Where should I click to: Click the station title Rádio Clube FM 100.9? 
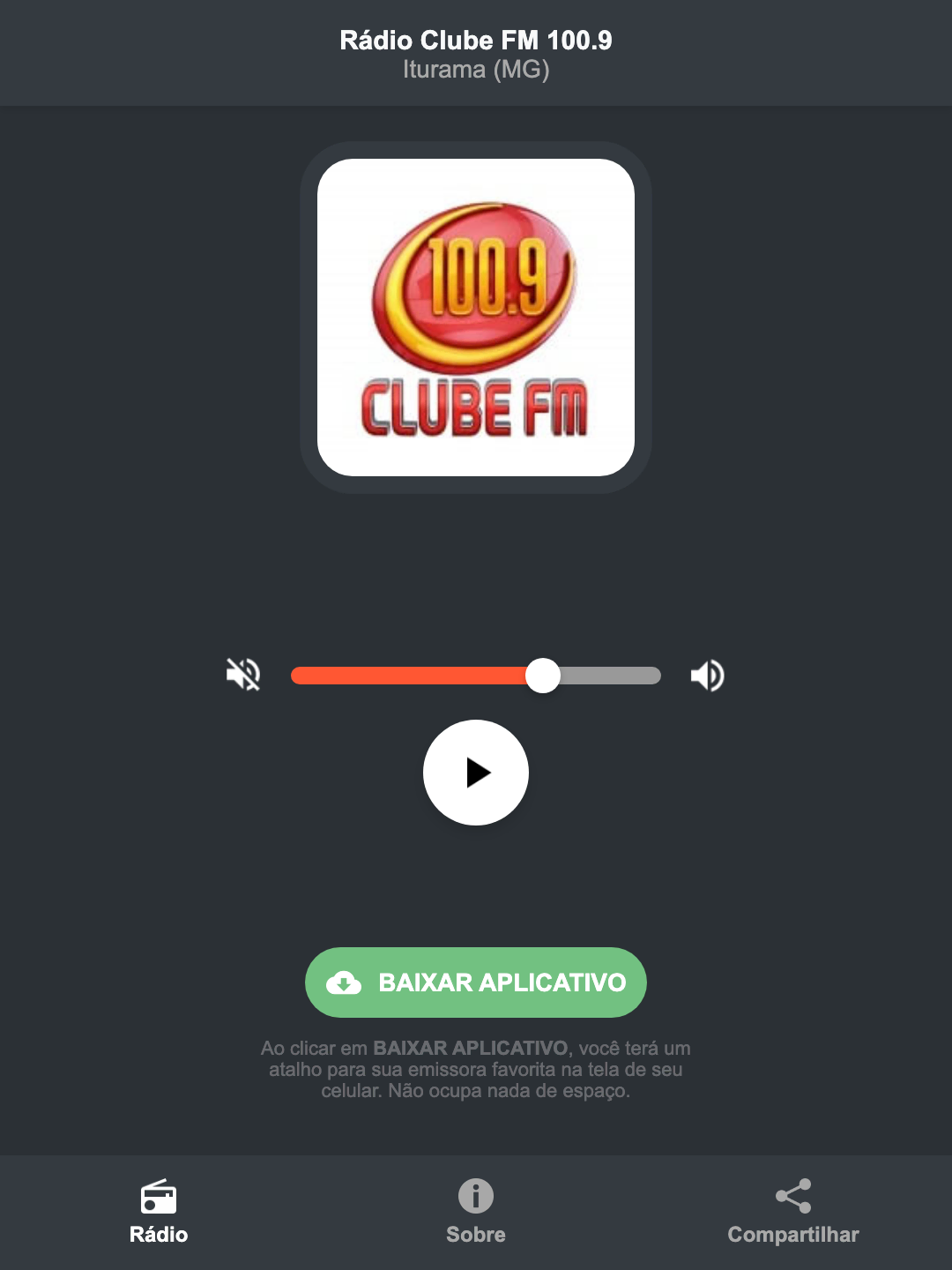point(476,40)
